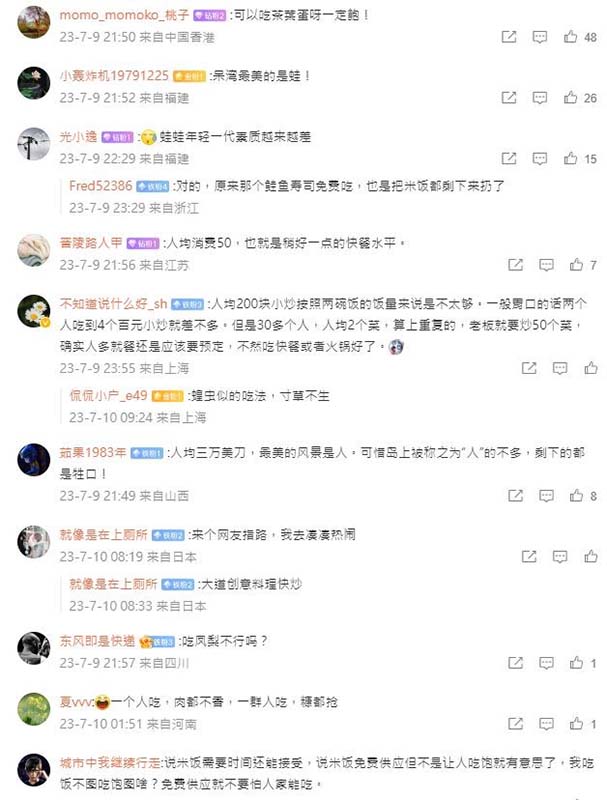Viewport: 607px width, 800px height.
Task: Like 光小逸's comment
Action: click(571, 159)
